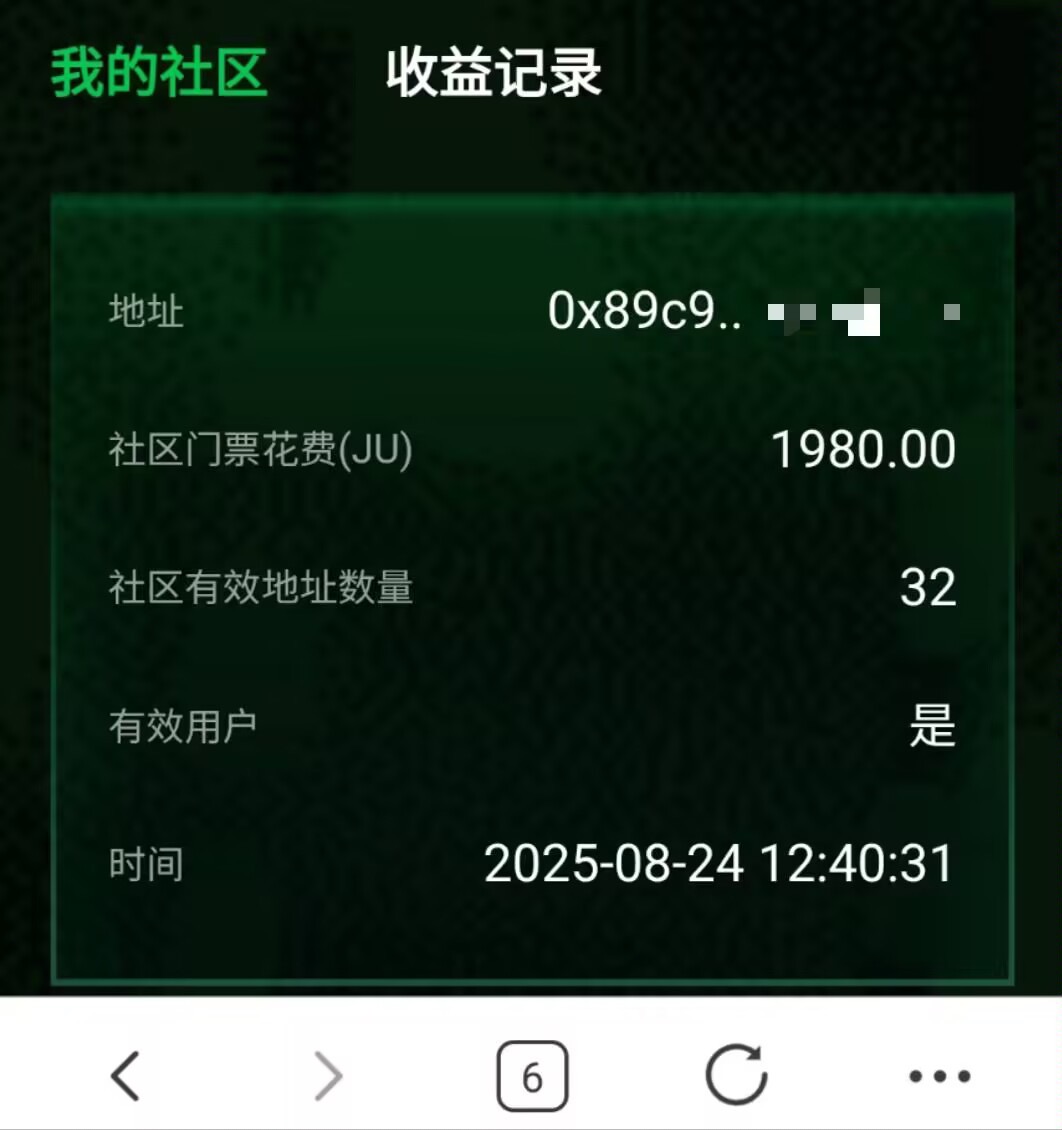1062x1130 pixels.
Task: Open the browser tab switcher showing 6
Action: (532, 1077)
